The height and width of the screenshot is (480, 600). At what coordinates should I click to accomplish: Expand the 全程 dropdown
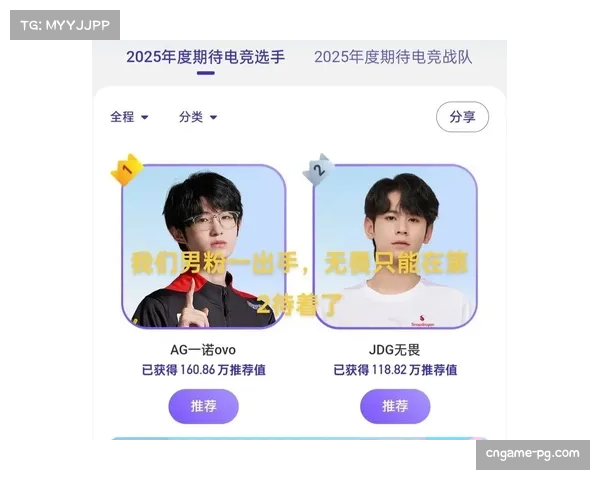(129, 117)
